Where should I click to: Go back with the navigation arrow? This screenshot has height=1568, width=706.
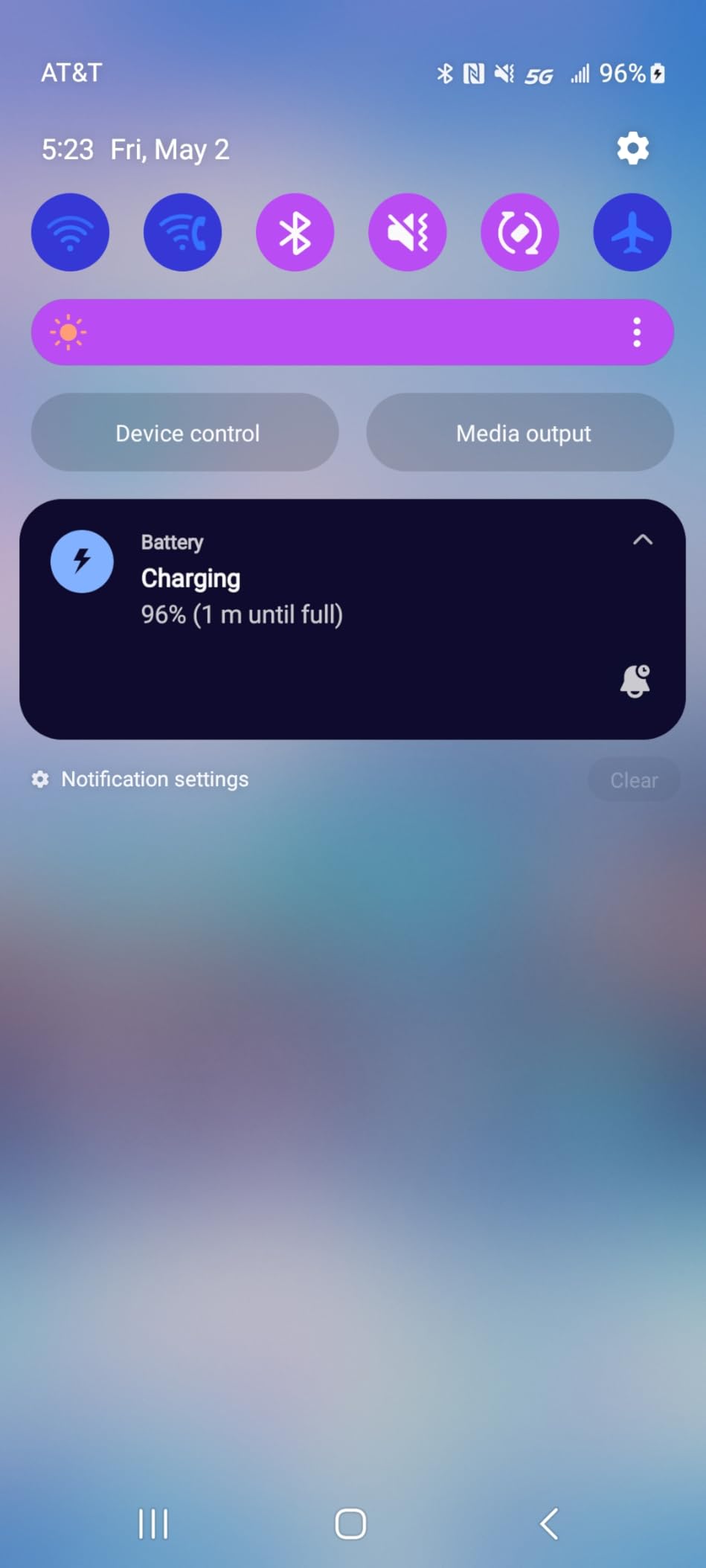549,1523
